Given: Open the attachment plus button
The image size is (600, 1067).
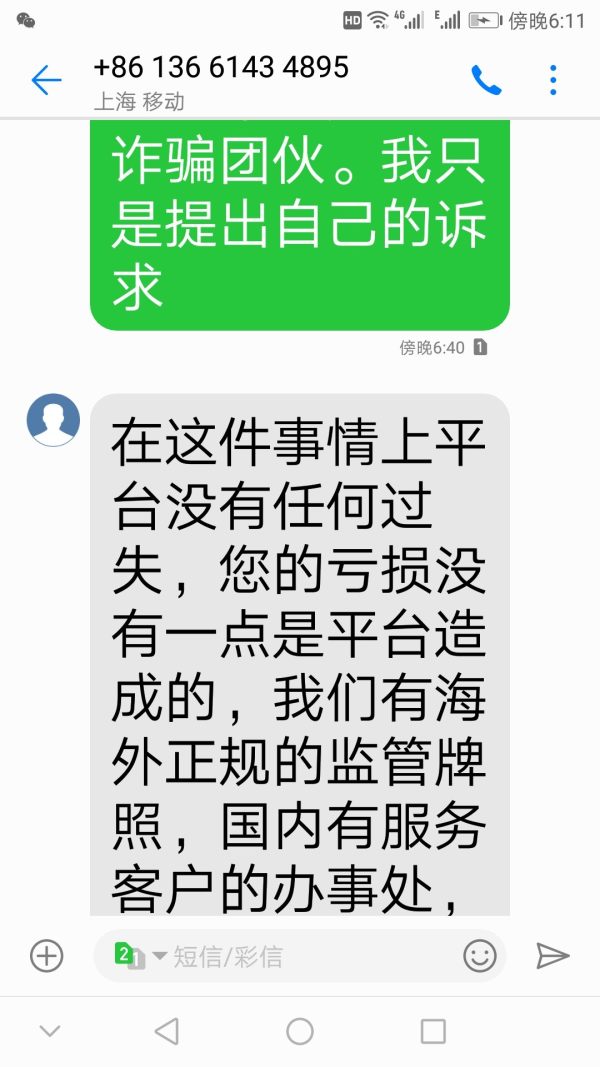Looking at the screenshot, I should tap(46, 956).
